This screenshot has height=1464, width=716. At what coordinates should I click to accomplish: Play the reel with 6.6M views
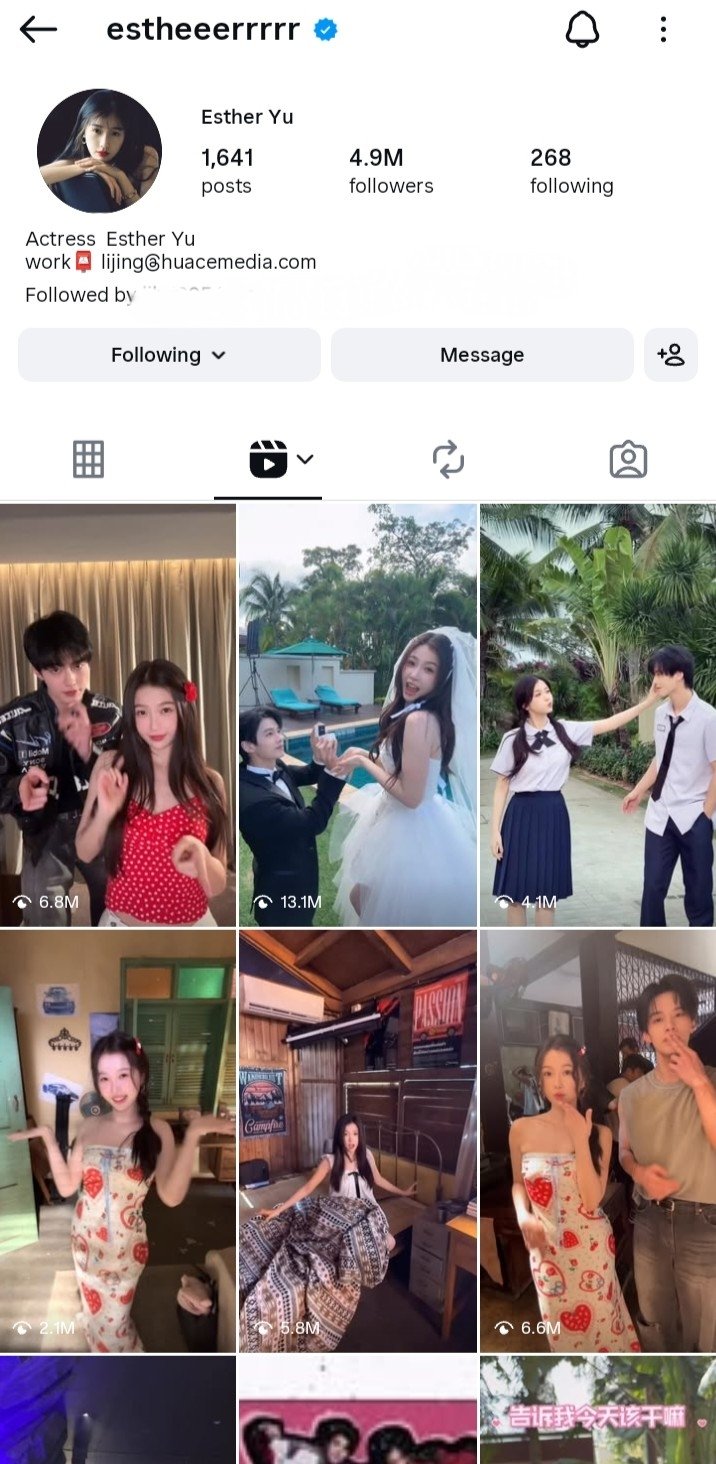(x=598, y=1140)
